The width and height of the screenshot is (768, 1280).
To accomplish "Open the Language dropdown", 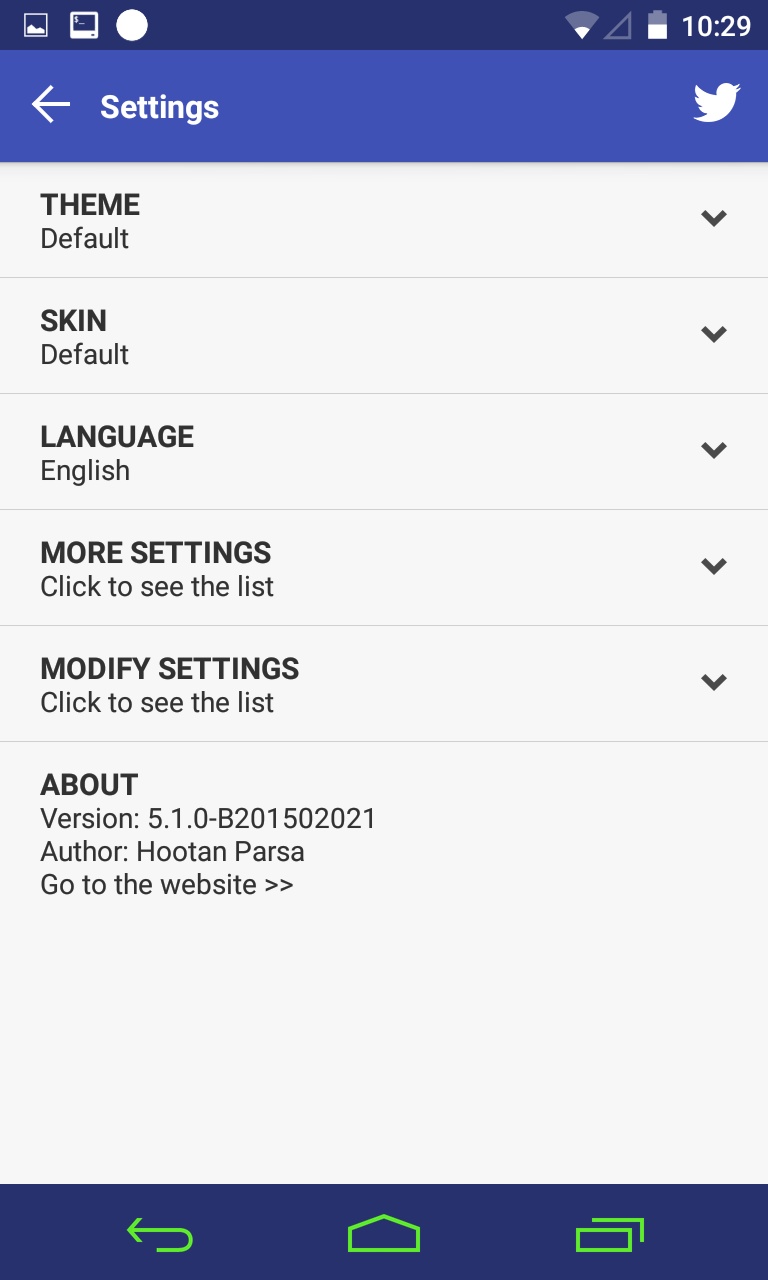I will point(384,452).
